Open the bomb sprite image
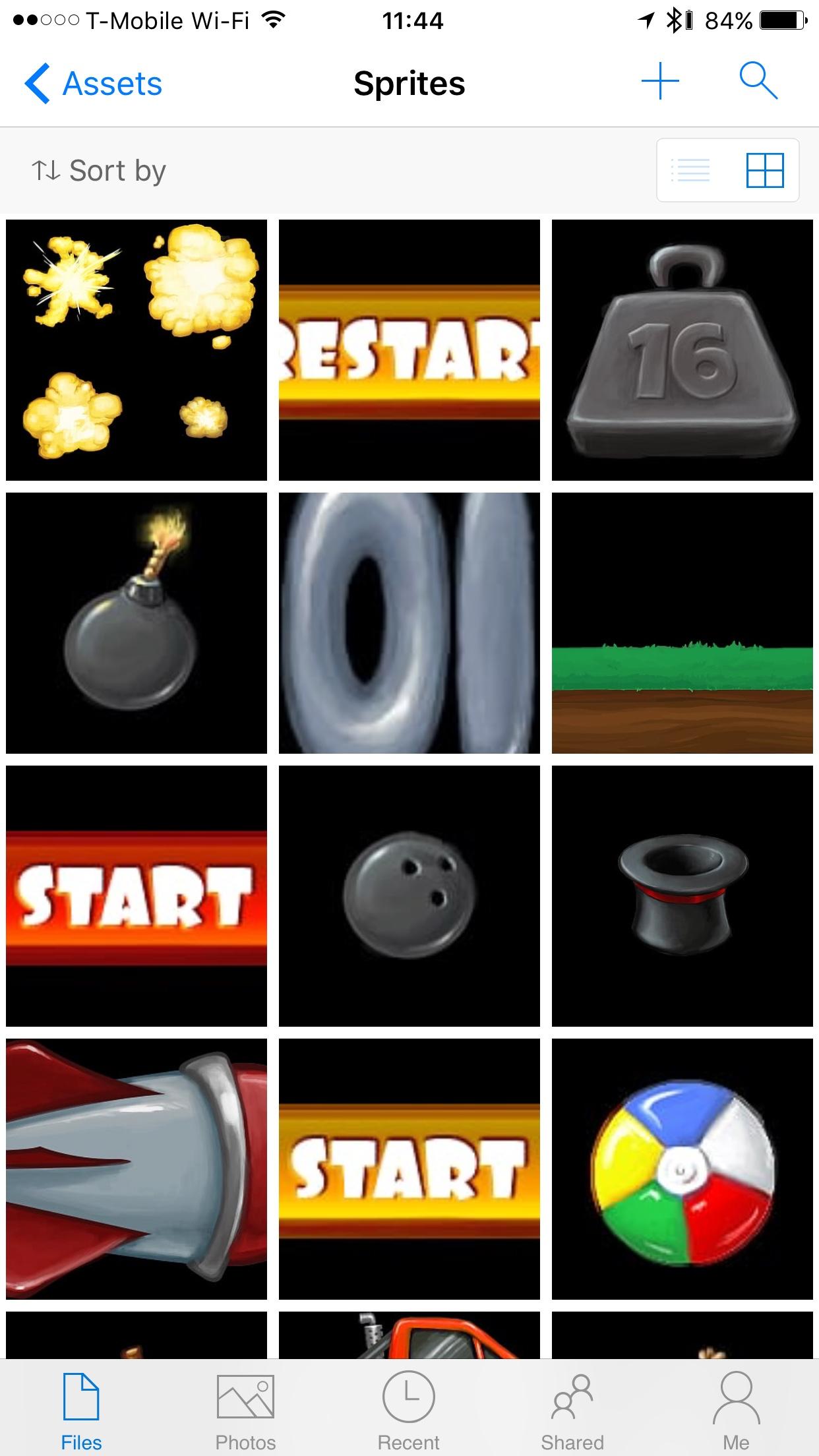Screen dimensions: 819x1456 click(136, 623)
